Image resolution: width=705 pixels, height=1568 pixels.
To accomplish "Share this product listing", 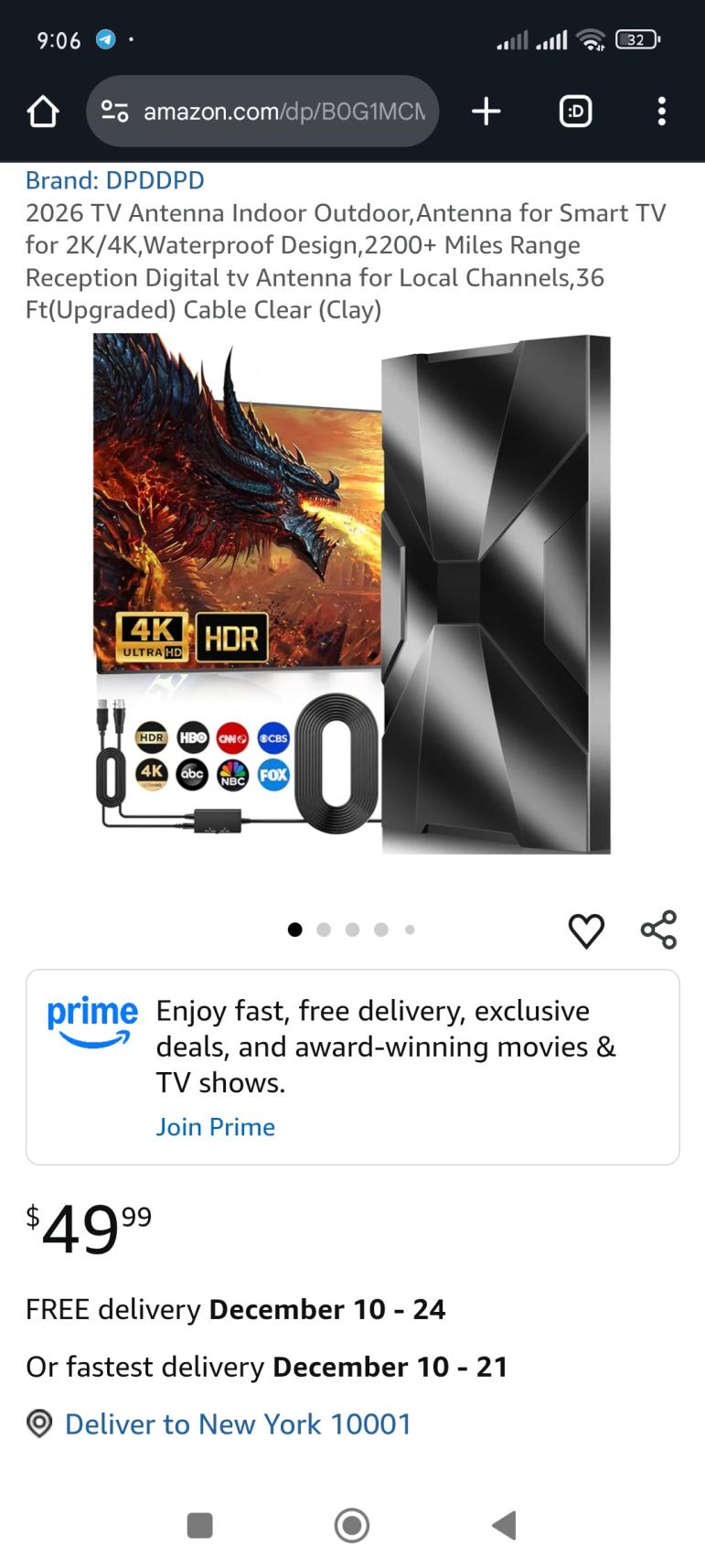I will pos(658,929).
